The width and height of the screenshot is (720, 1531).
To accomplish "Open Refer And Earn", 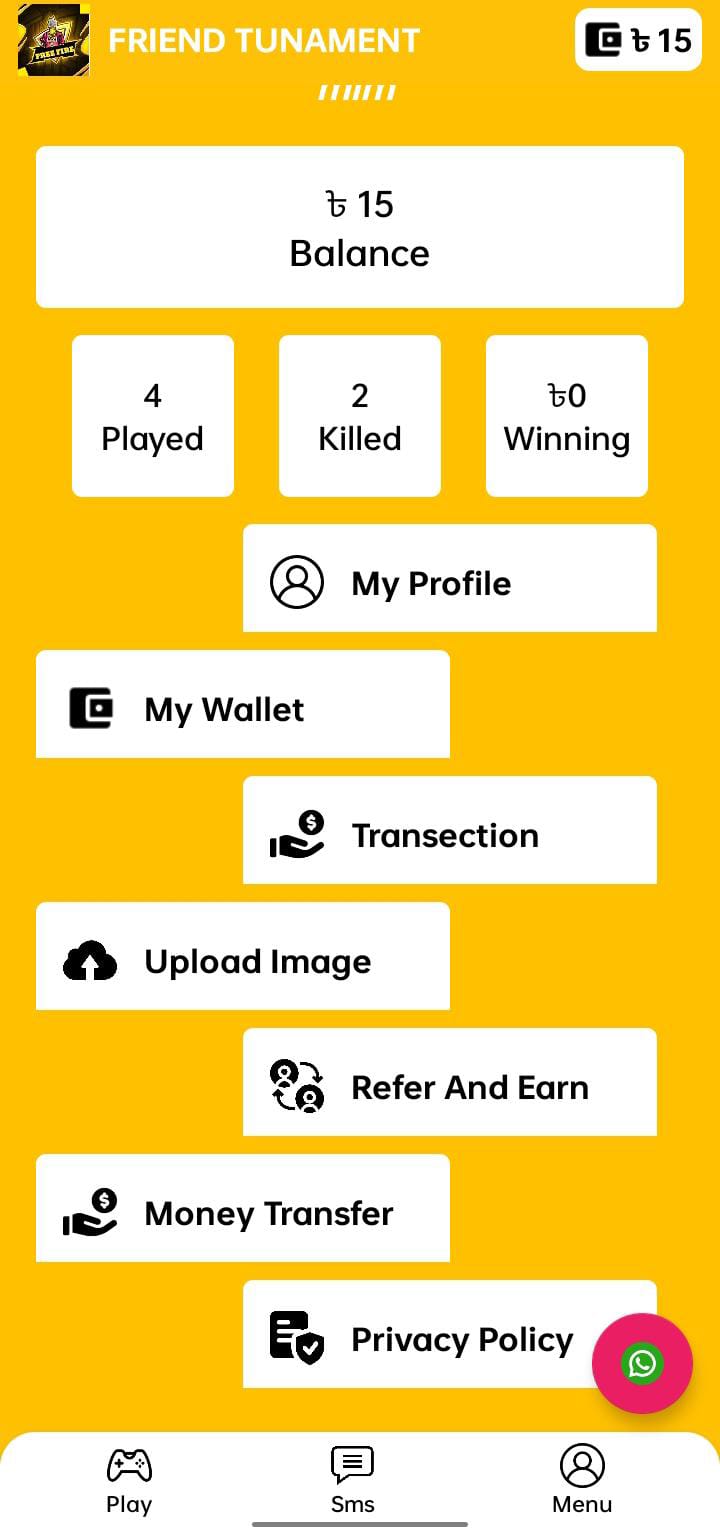I will [449, 1082].
